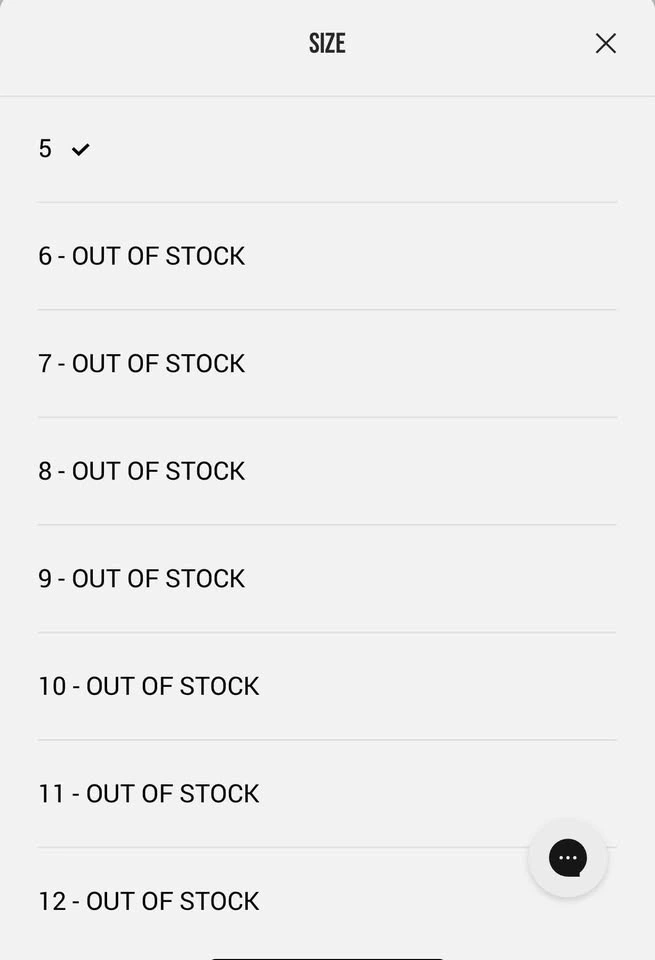Tap the size 8 row
Screen dimensions: 655x960
click(142, 471)
